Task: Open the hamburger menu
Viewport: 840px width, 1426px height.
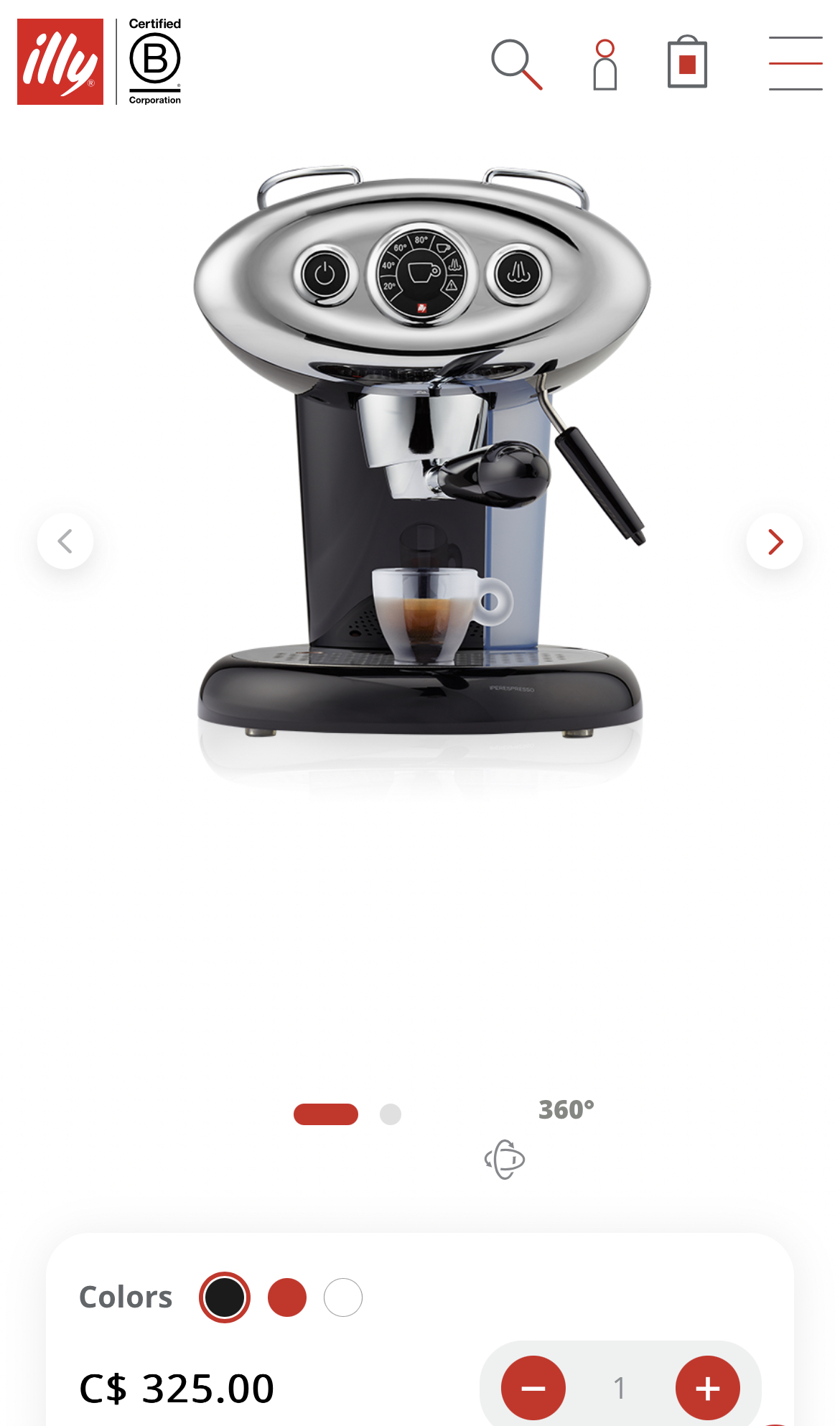Action: tap(795, 63)
